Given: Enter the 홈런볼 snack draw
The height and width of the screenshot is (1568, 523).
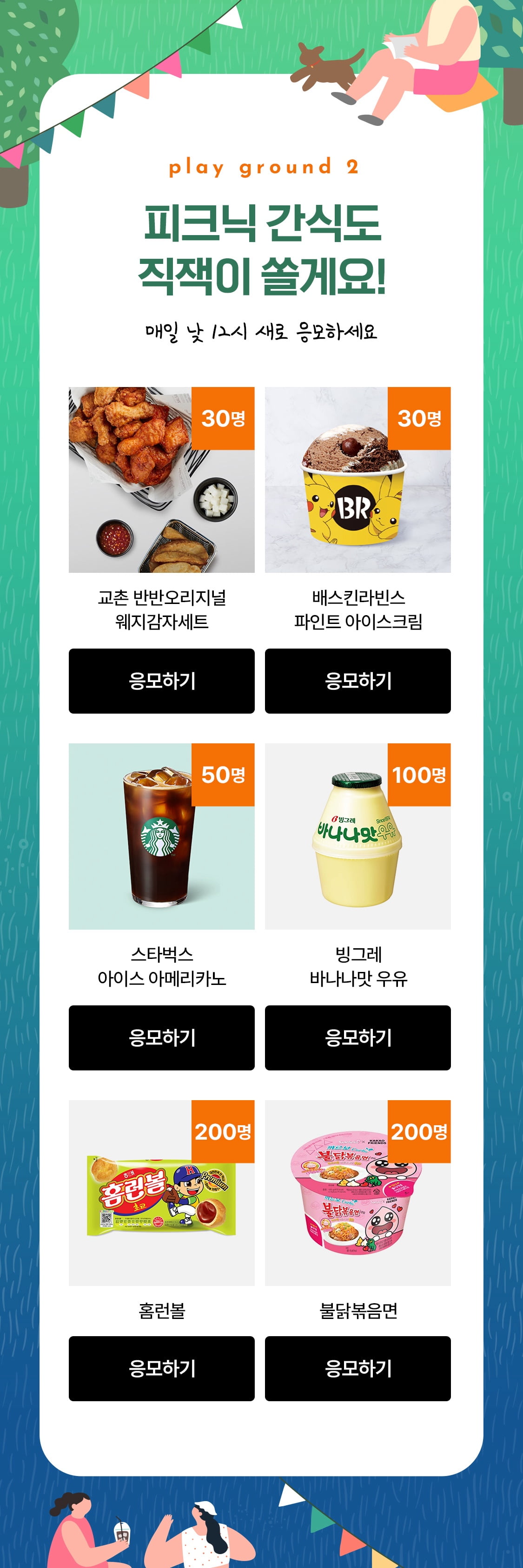Looking at the screenshot, I should (x=161, y=1368).
